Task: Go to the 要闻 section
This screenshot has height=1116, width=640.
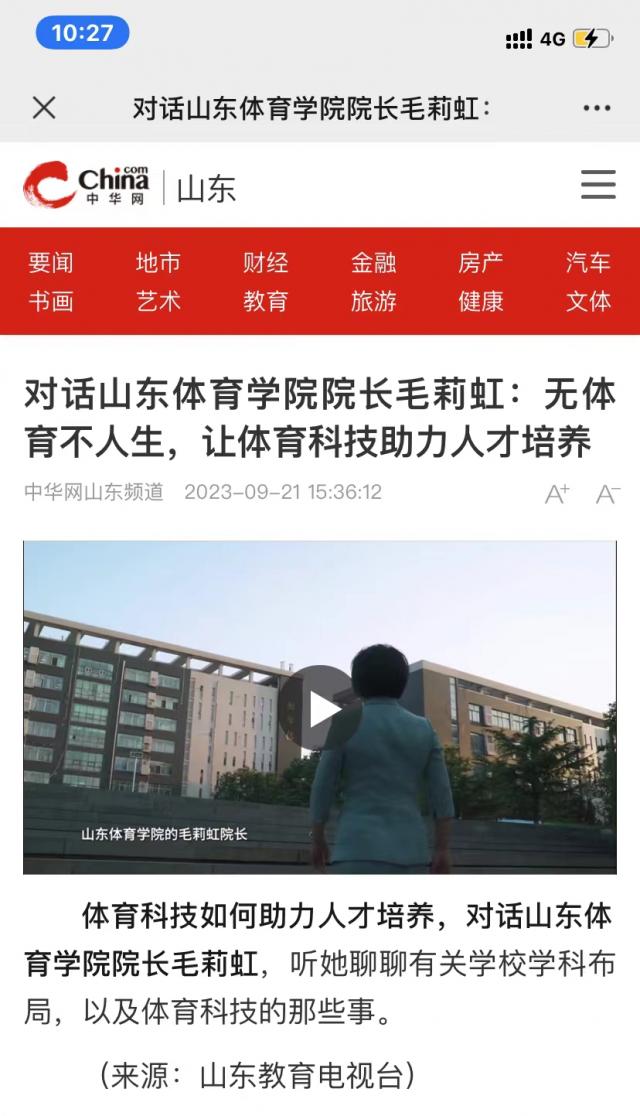Action: coord(51,263)
